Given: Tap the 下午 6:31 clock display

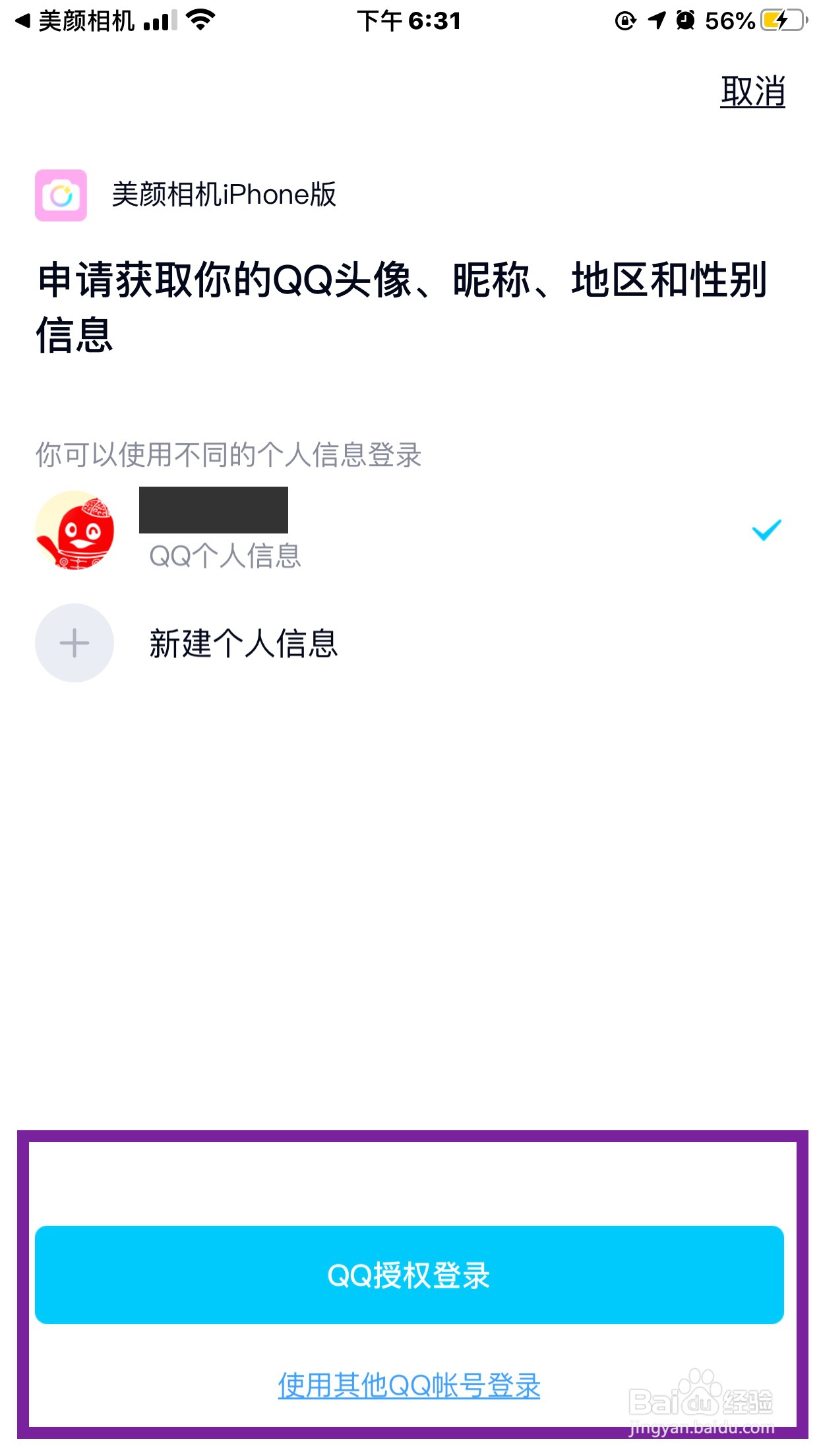Looking at the screenshot, I should [409, 20].
